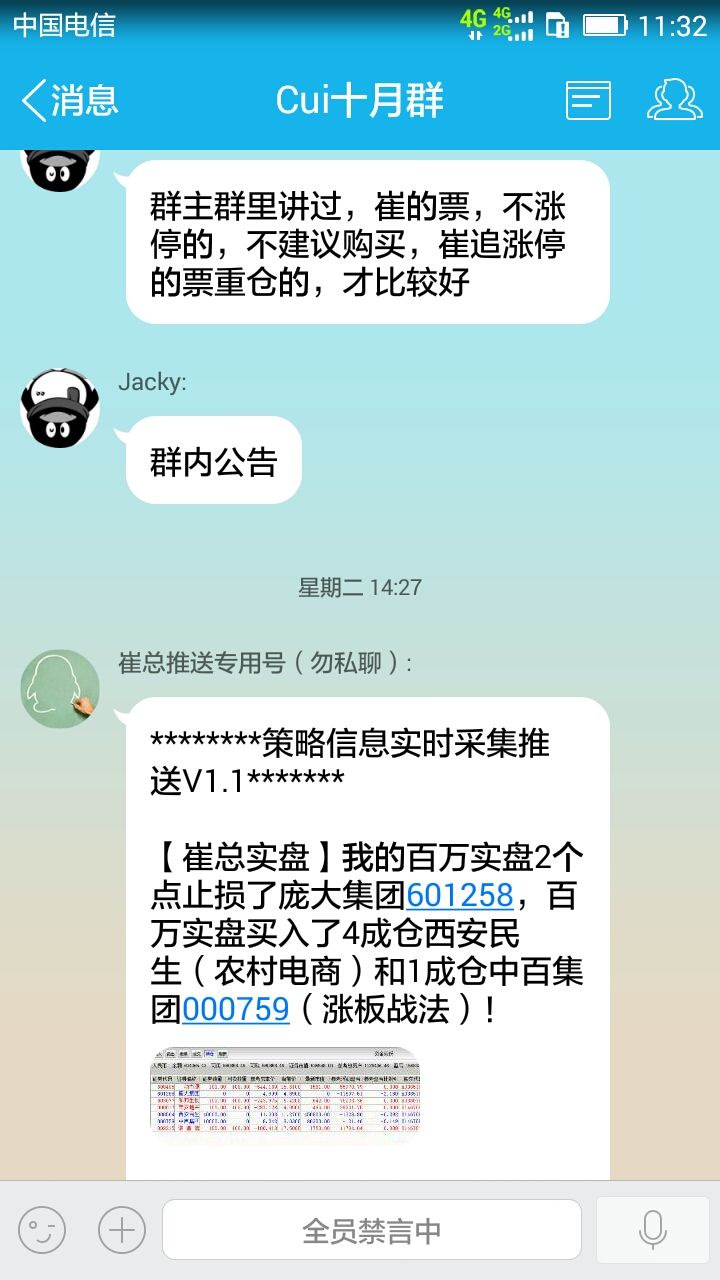Open the group members profile icon

pos(676,100)
